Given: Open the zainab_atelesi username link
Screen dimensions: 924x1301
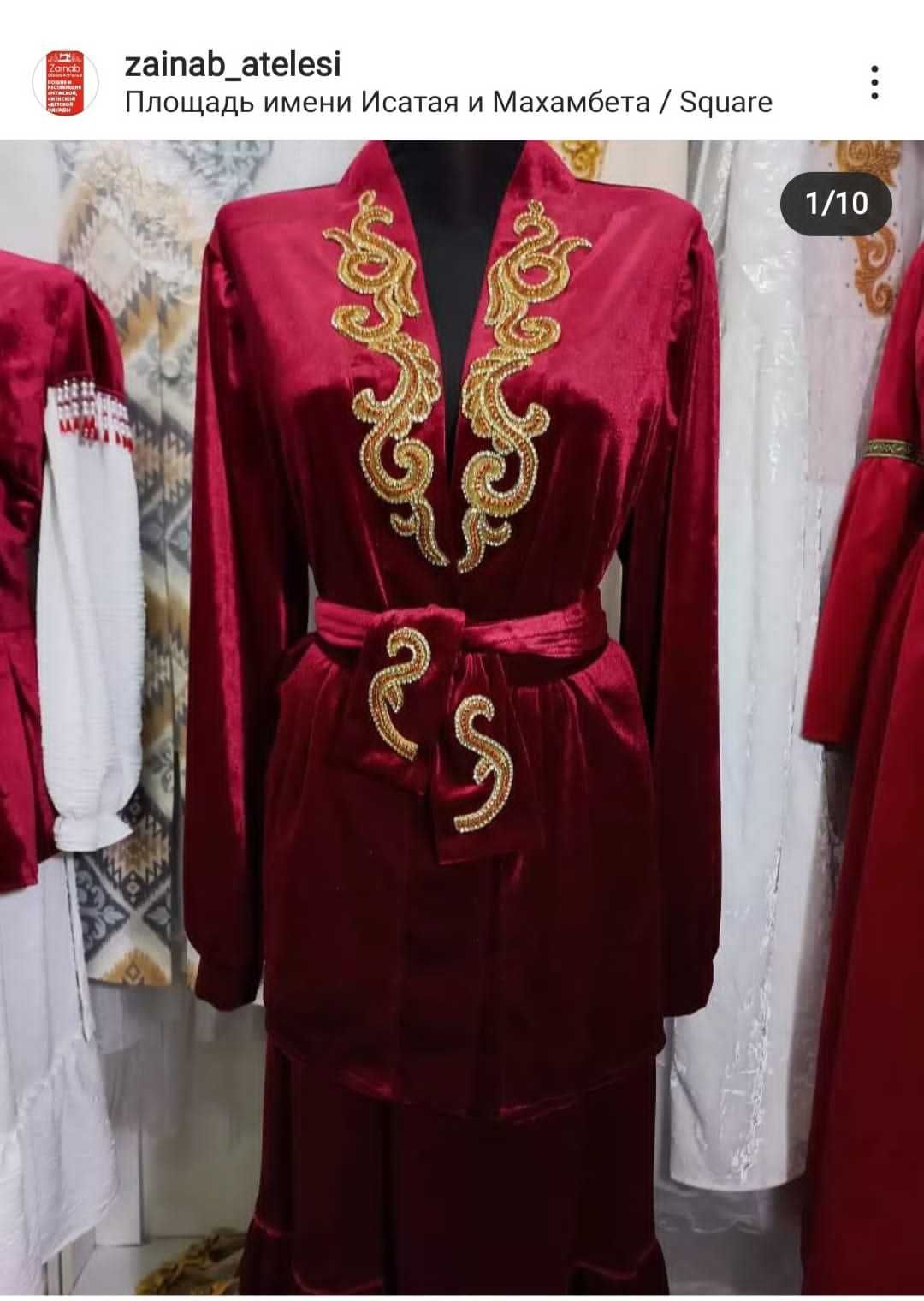Looking at the screenshot, I should click(x=232, y=63).
